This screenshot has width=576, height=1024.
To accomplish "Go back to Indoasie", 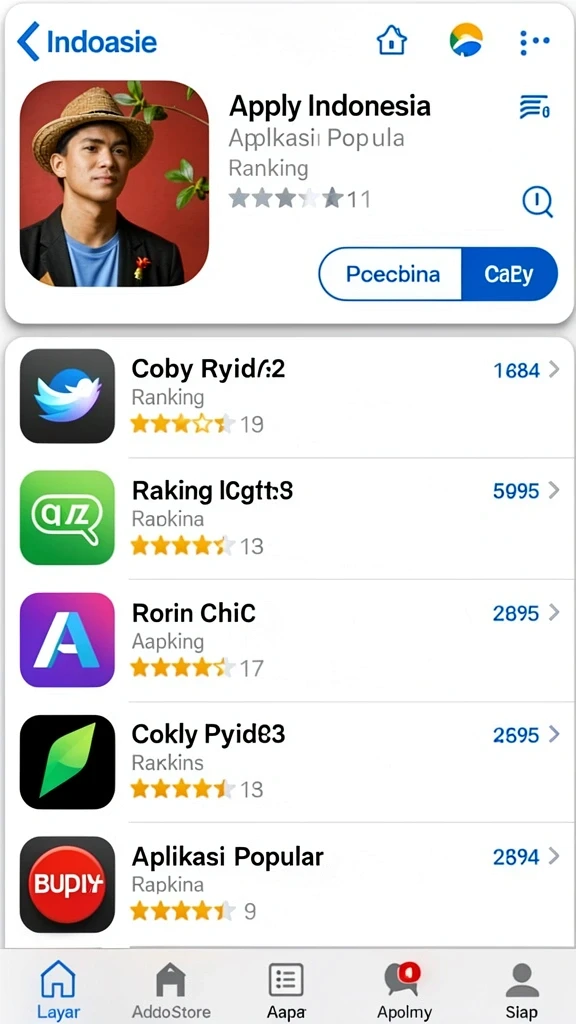I will 87,42.
